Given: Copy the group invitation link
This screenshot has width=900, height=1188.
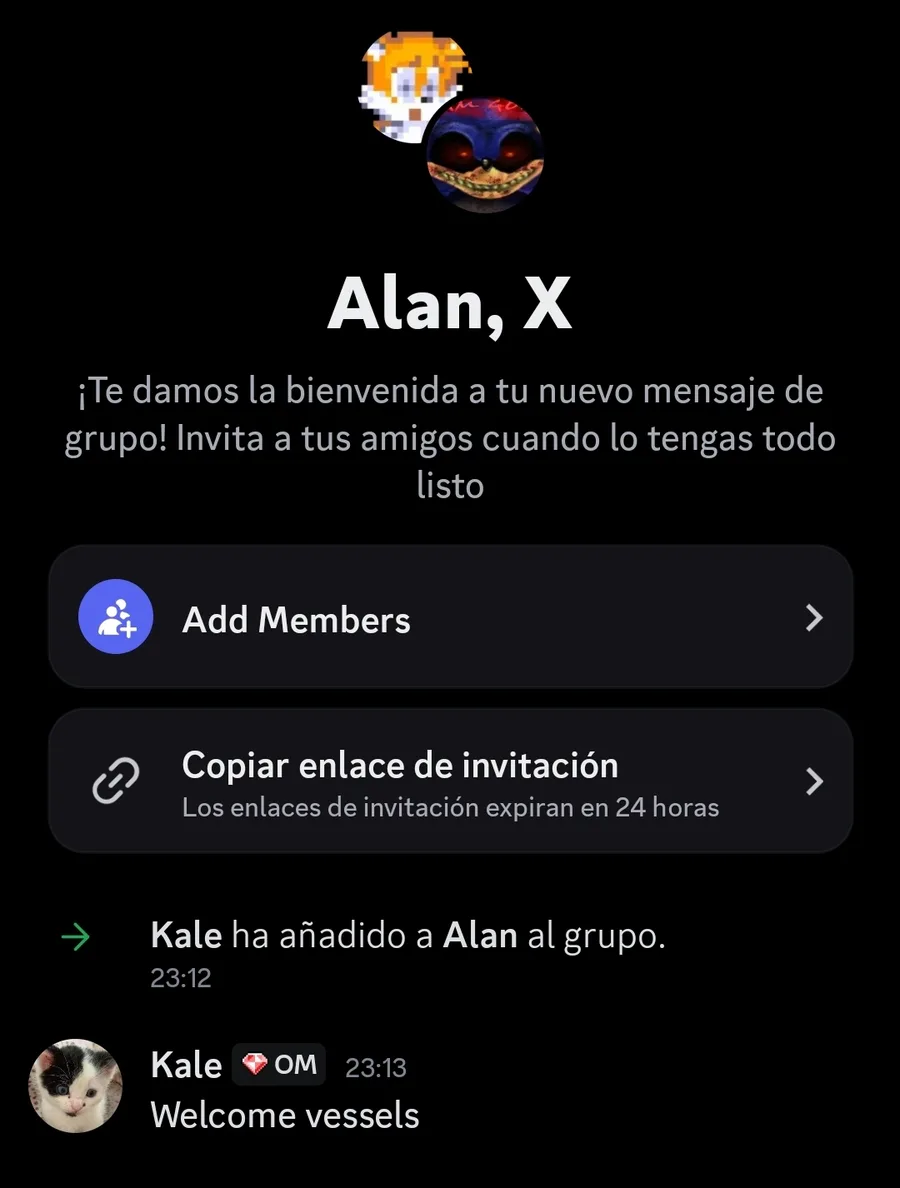Looking at the screenshot, I should pos(450,781).
